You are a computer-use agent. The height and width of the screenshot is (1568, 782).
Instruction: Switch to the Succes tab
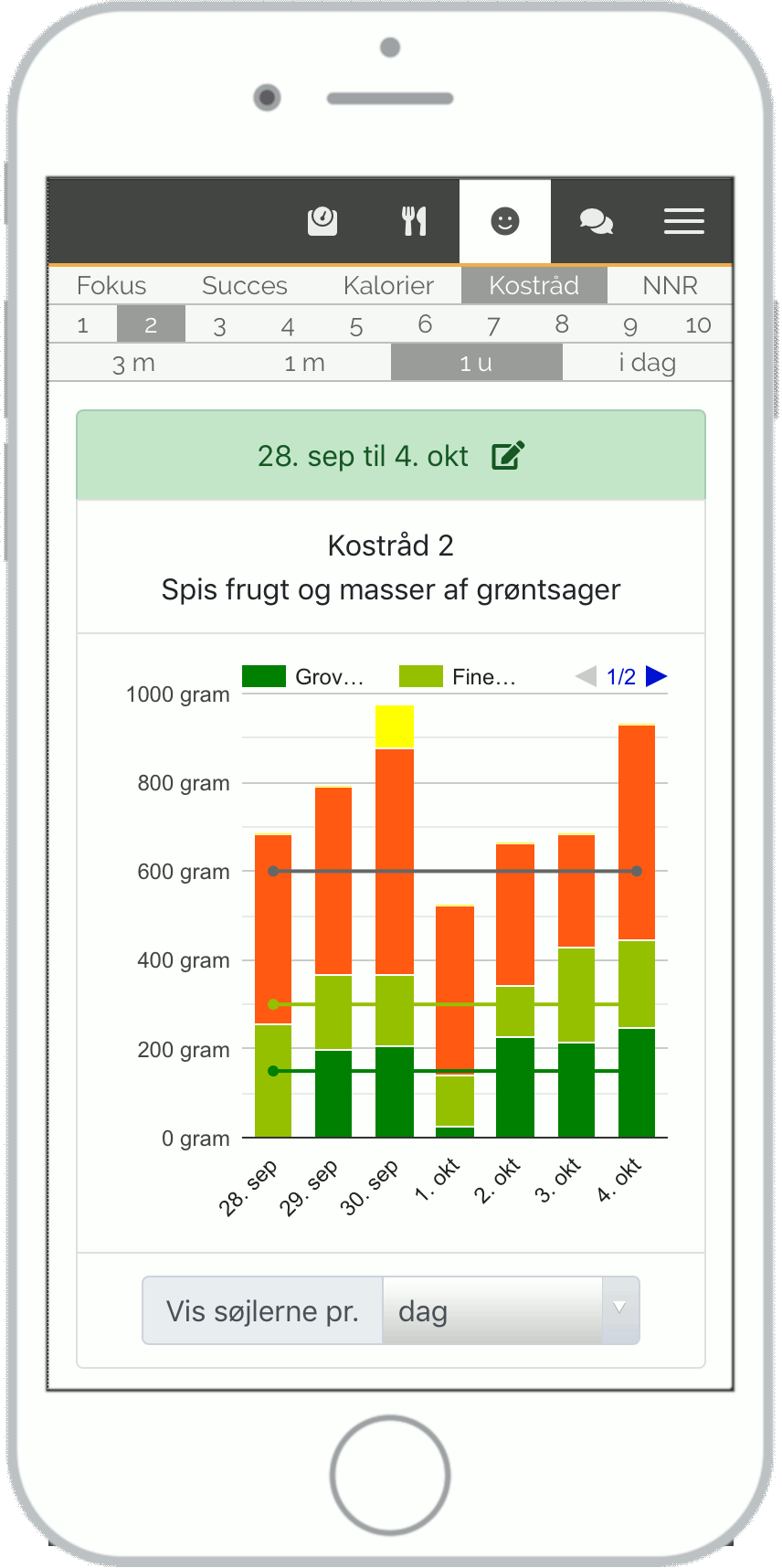[x=244, y=286]
